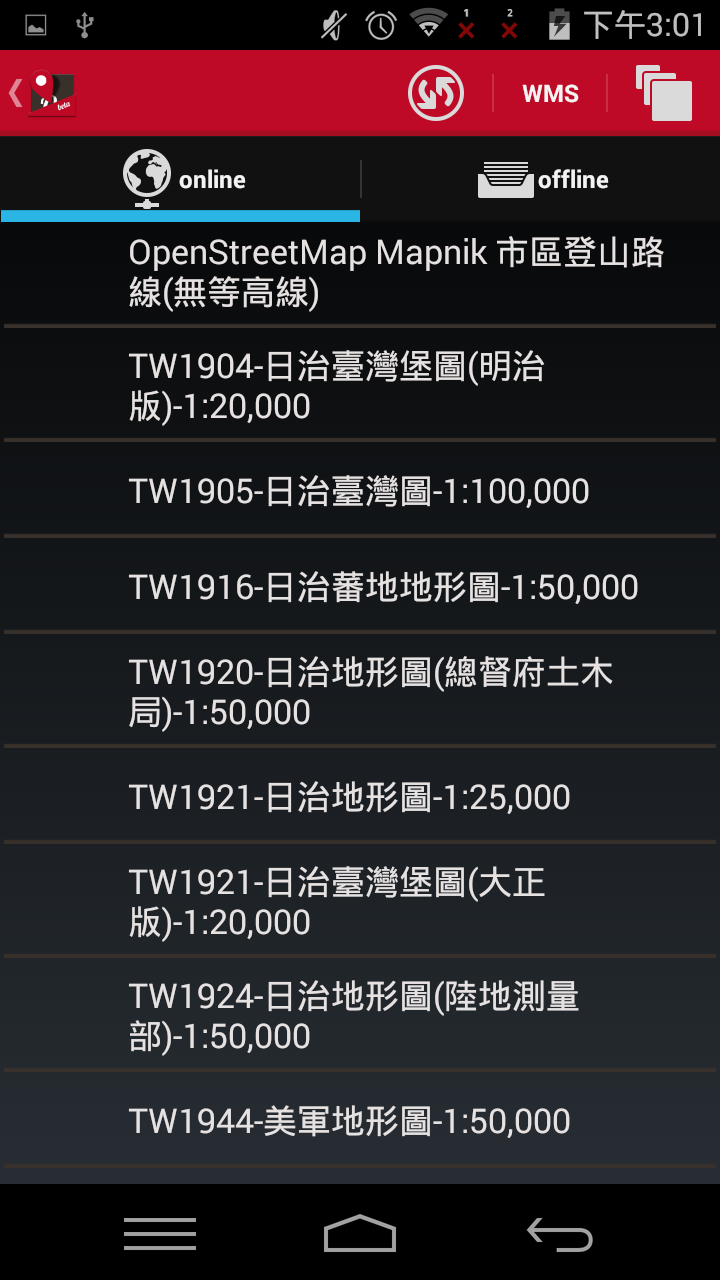This screenshot has height=1280, width=720.
Task: Switch to the offline tab
Action: pyautogui.click(x=541, y=180)
